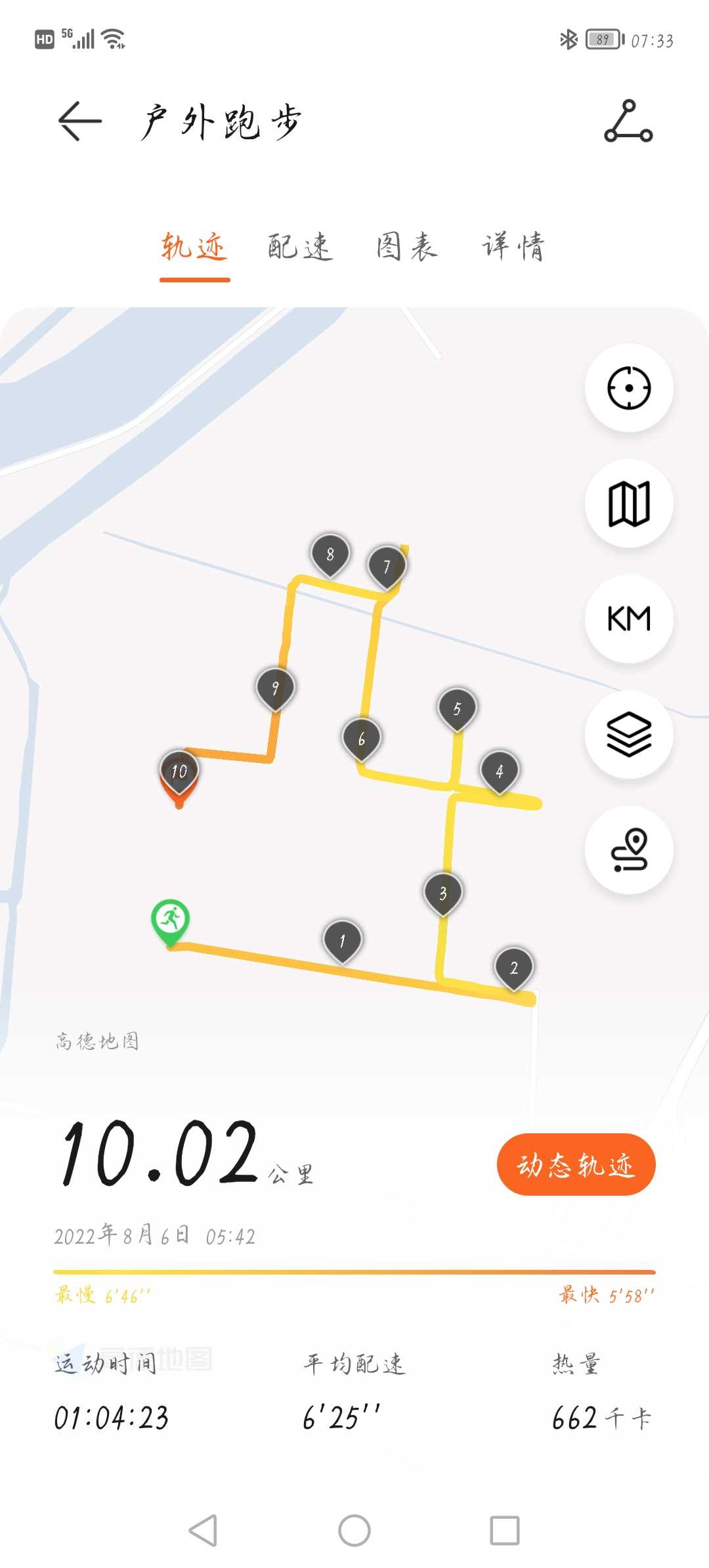Tap the folded map icon button

[629, 503]
